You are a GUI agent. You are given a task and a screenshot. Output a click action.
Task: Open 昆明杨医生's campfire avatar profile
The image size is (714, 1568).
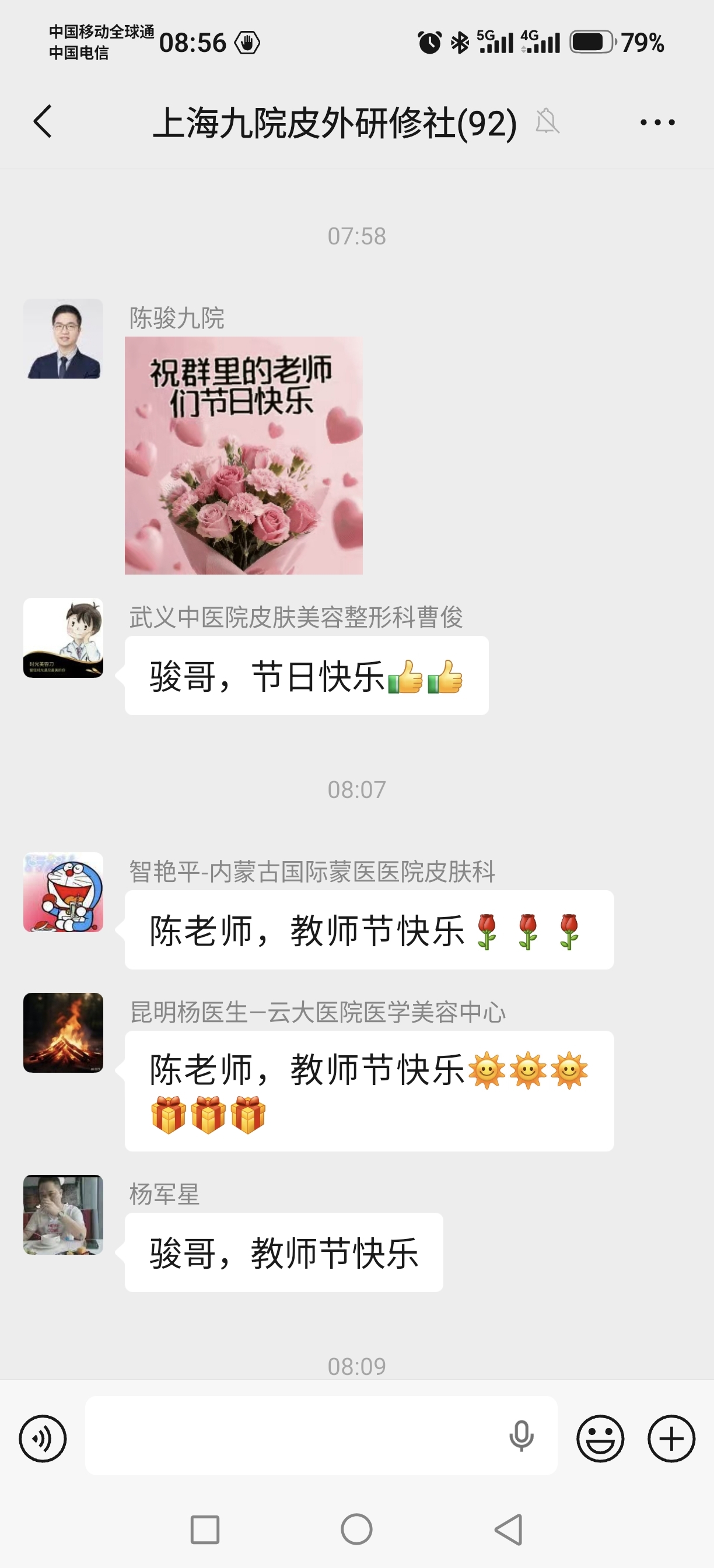click(x=64, y=1033)
